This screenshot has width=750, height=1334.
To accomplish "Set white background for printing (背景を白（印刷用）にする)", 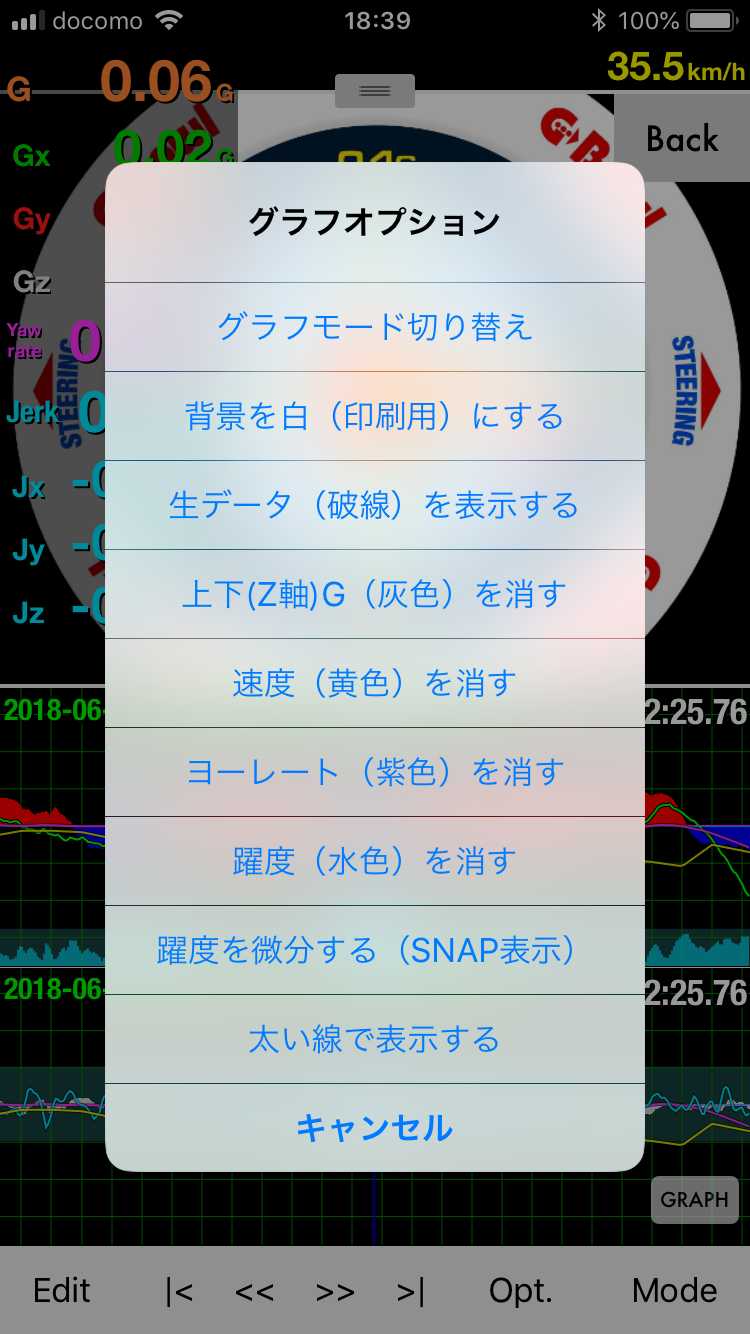I will click(x=374, y=414).
